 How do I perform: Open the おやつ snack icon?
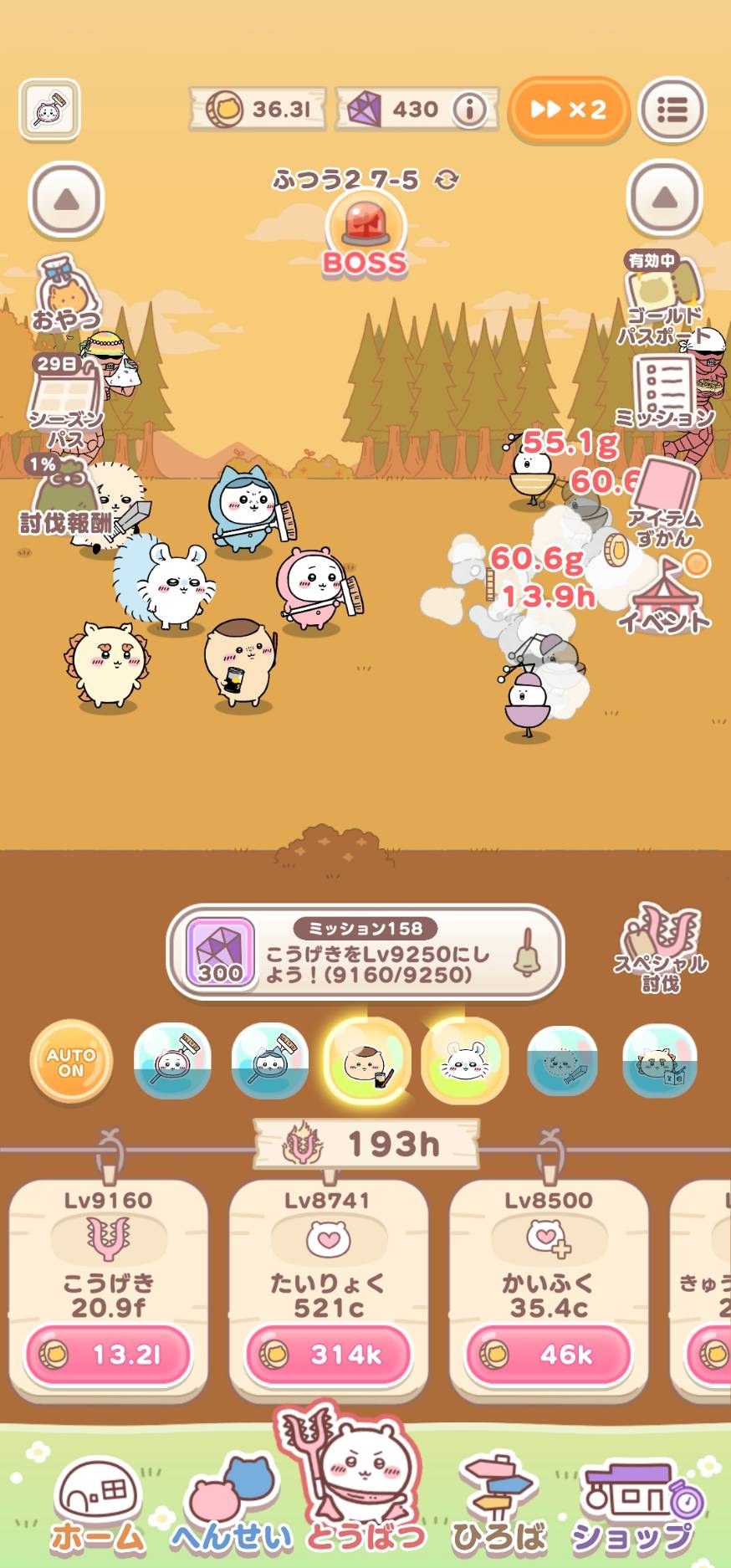(x=66, y=294)
